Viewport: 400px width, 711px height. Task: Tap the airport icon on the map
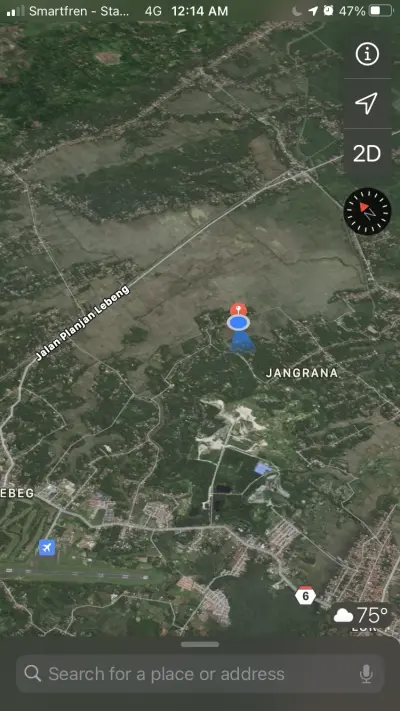(47, 547)
